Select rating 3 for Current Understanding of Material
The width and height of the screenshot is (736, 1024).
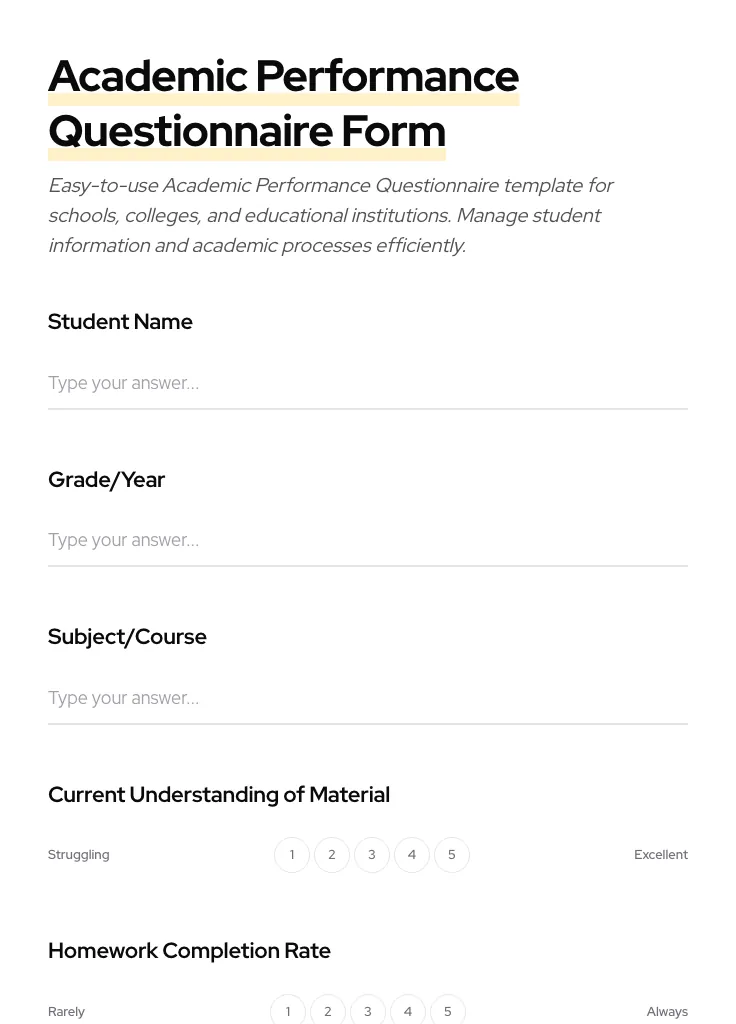pyautogui.click(x=372, y=855)
